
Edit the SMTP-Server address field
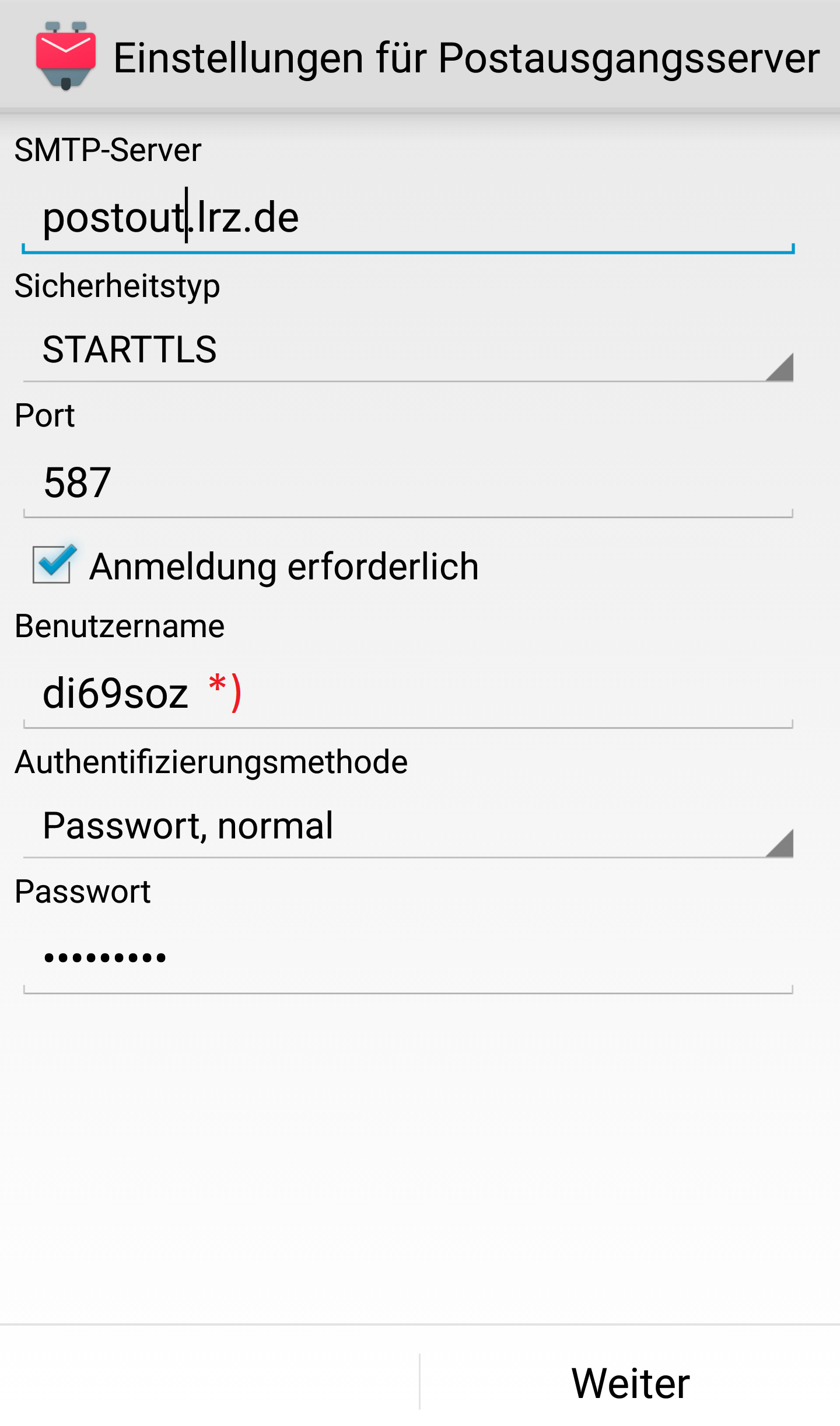[408, 218]
